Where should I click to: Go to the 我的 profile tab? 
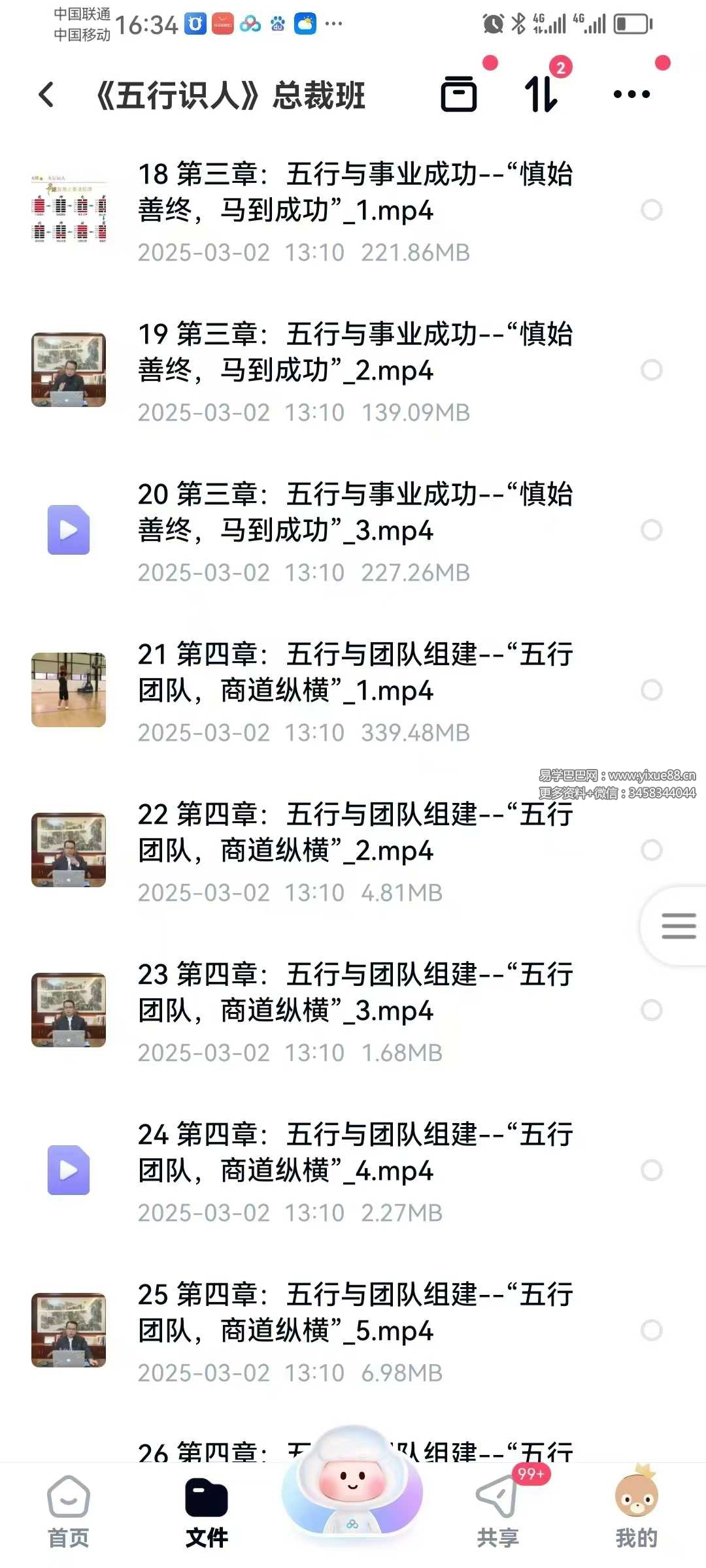pyautogui.click(x=636, y=1511)
